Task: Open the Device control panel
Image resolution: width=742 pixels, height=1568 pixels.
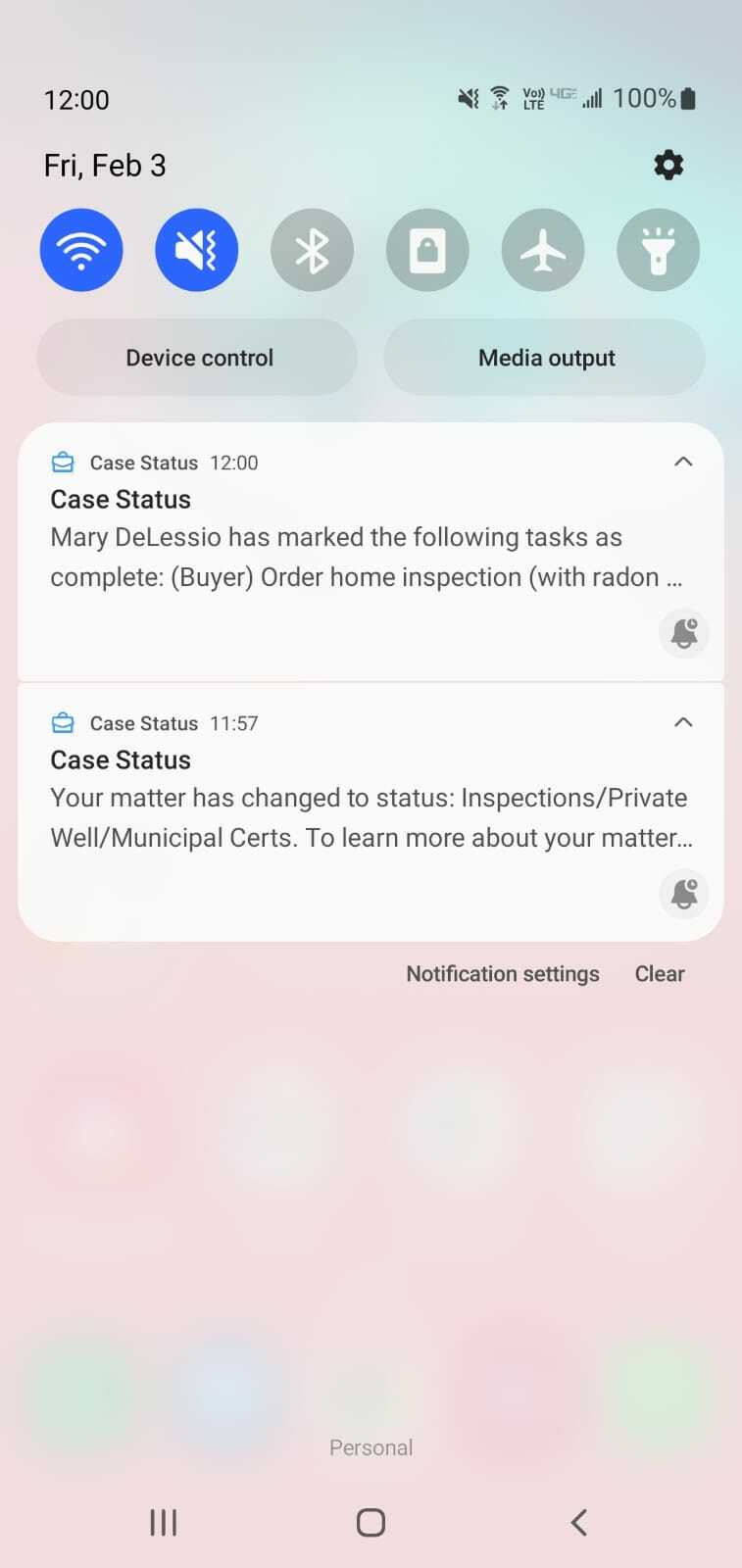Action: click(199, 357)
